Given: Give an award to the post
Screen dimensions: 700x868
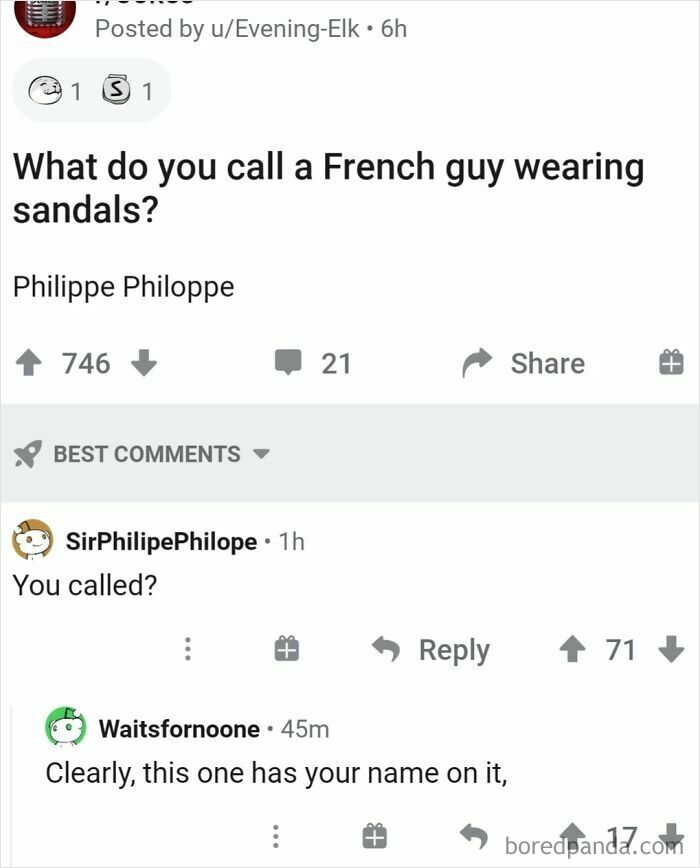Looking at the screenshot, I should point(670,363).
